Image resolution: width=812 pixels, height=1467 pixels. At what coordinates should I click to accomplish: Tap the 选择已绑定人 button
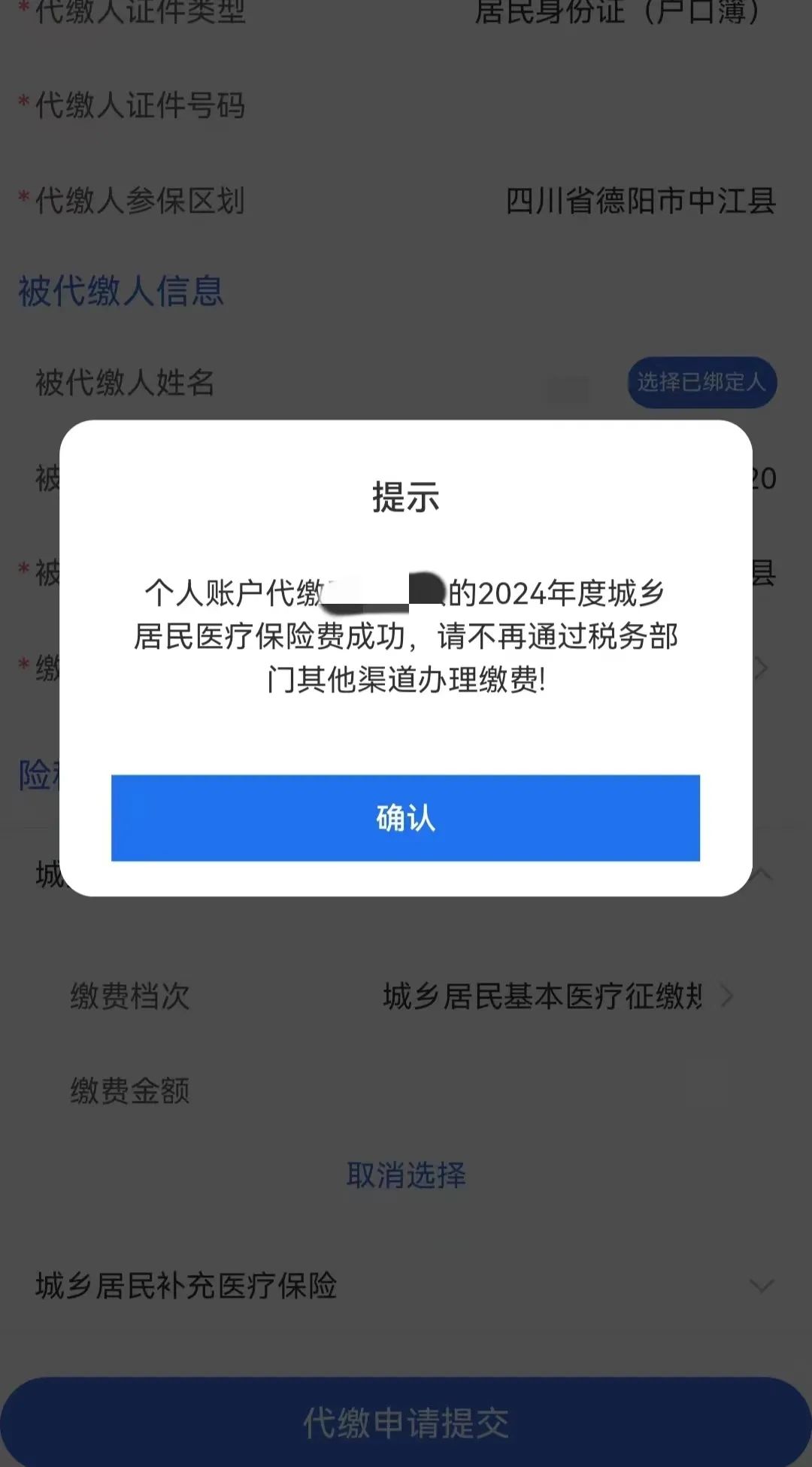(701, 383)
